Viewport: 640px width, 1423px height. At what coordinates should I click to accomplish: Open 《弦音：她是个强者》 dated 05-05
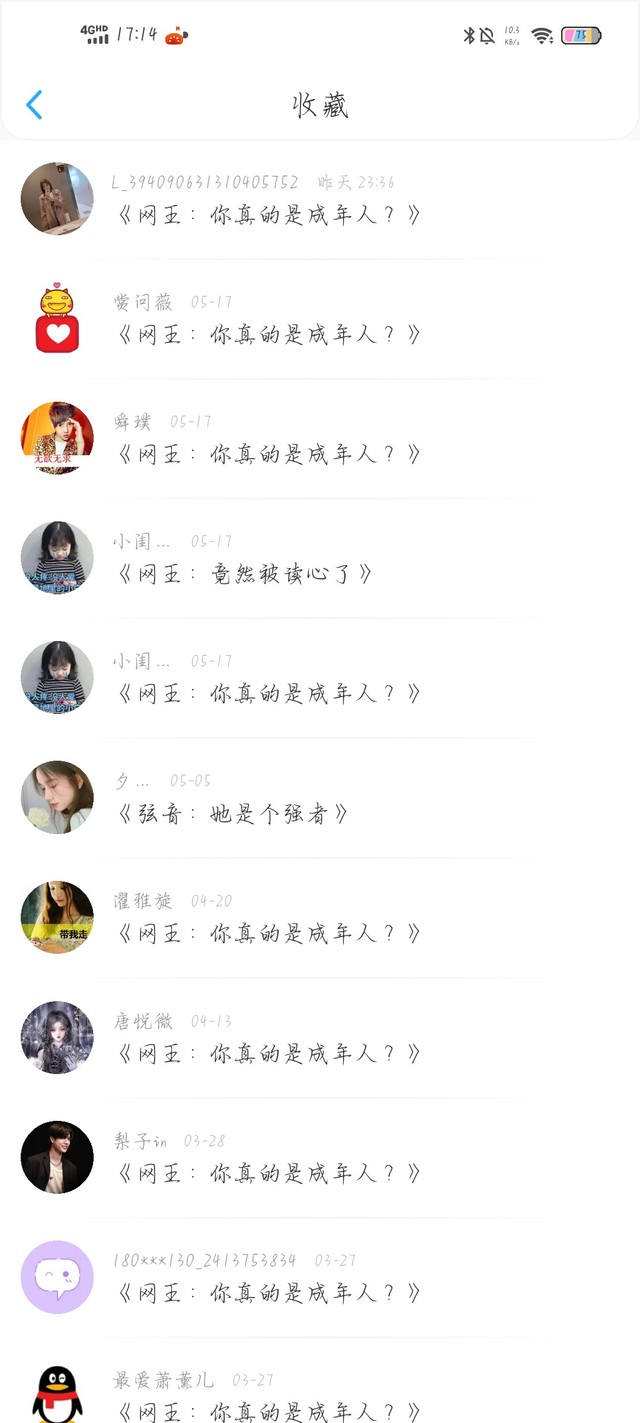pos(320,799)
